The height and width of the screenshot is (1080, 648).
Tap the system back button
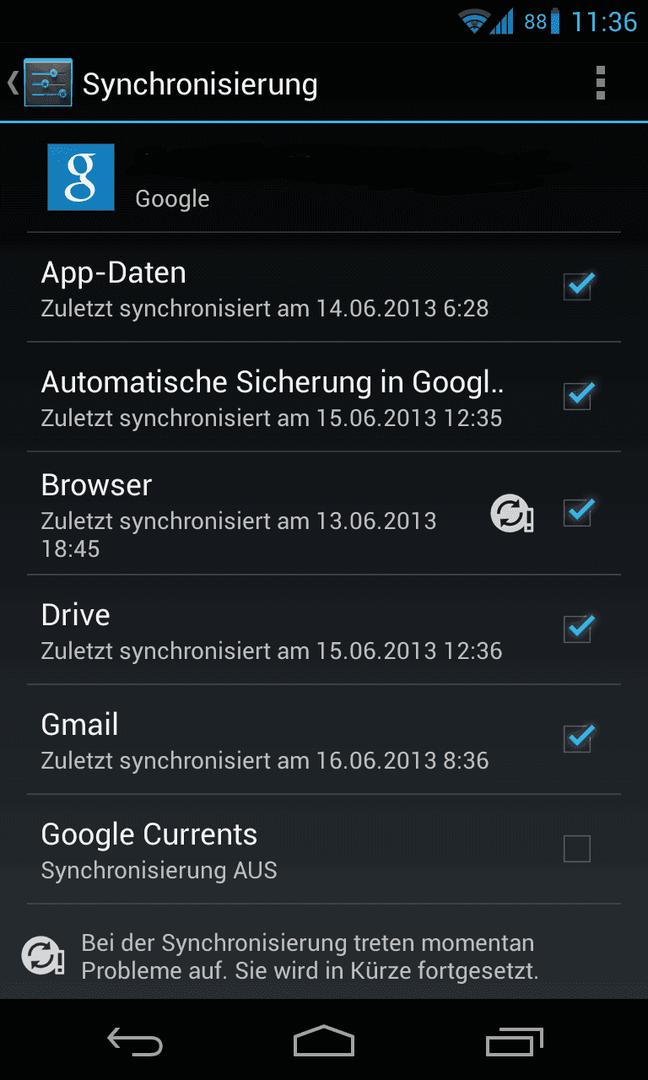135,1041
